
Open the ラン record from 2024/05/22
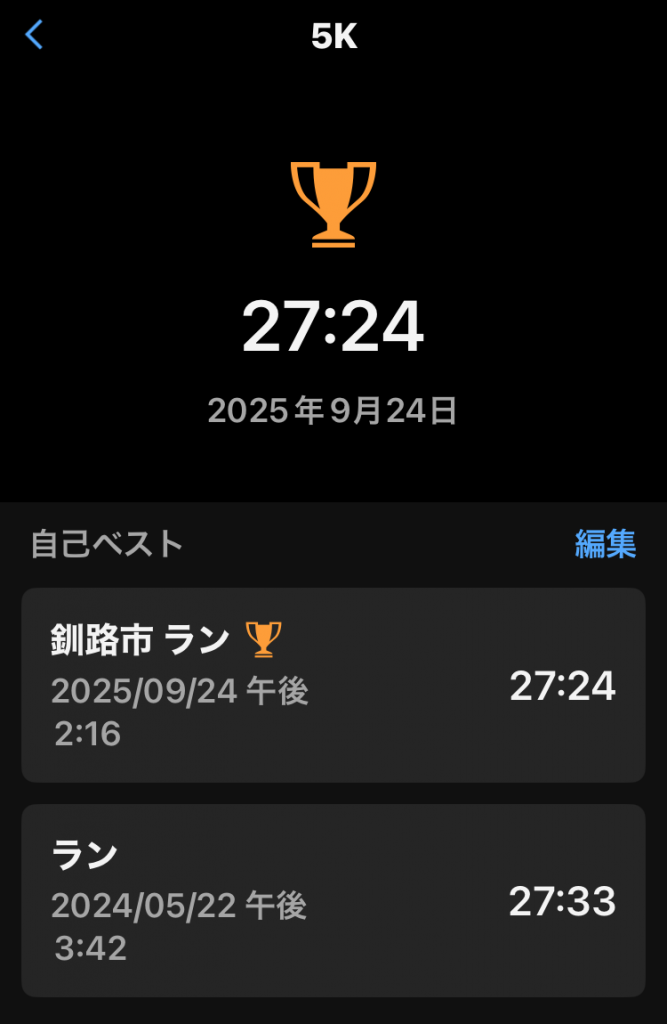[333, 900]
